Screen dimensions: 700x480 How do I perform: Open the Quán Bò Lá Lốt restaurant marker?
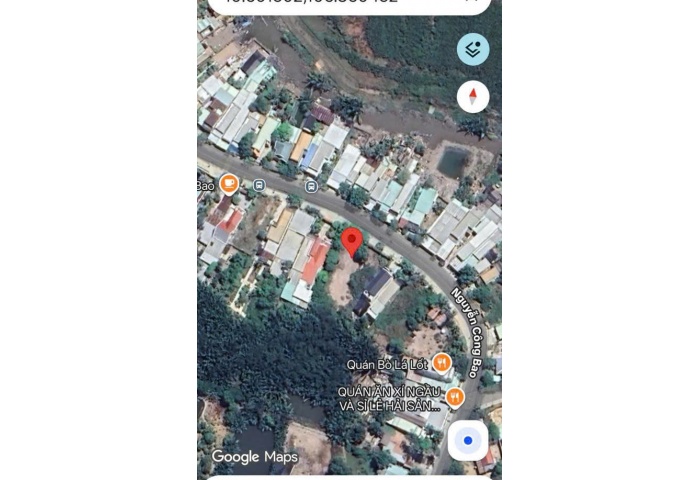point(442,363)
